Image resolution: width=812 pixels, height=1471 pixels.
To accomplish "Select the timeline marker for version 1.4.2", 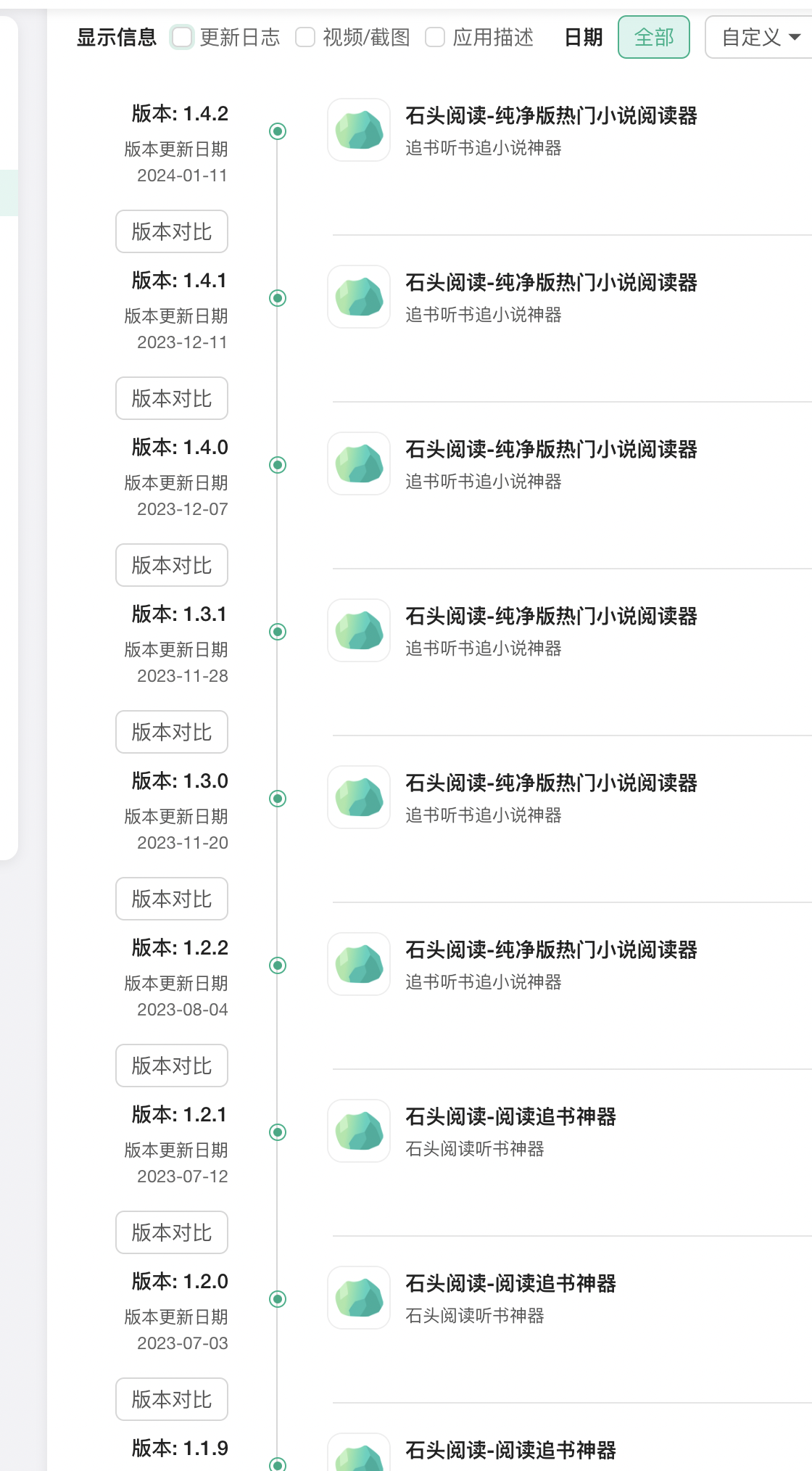I will coord(278,131).
